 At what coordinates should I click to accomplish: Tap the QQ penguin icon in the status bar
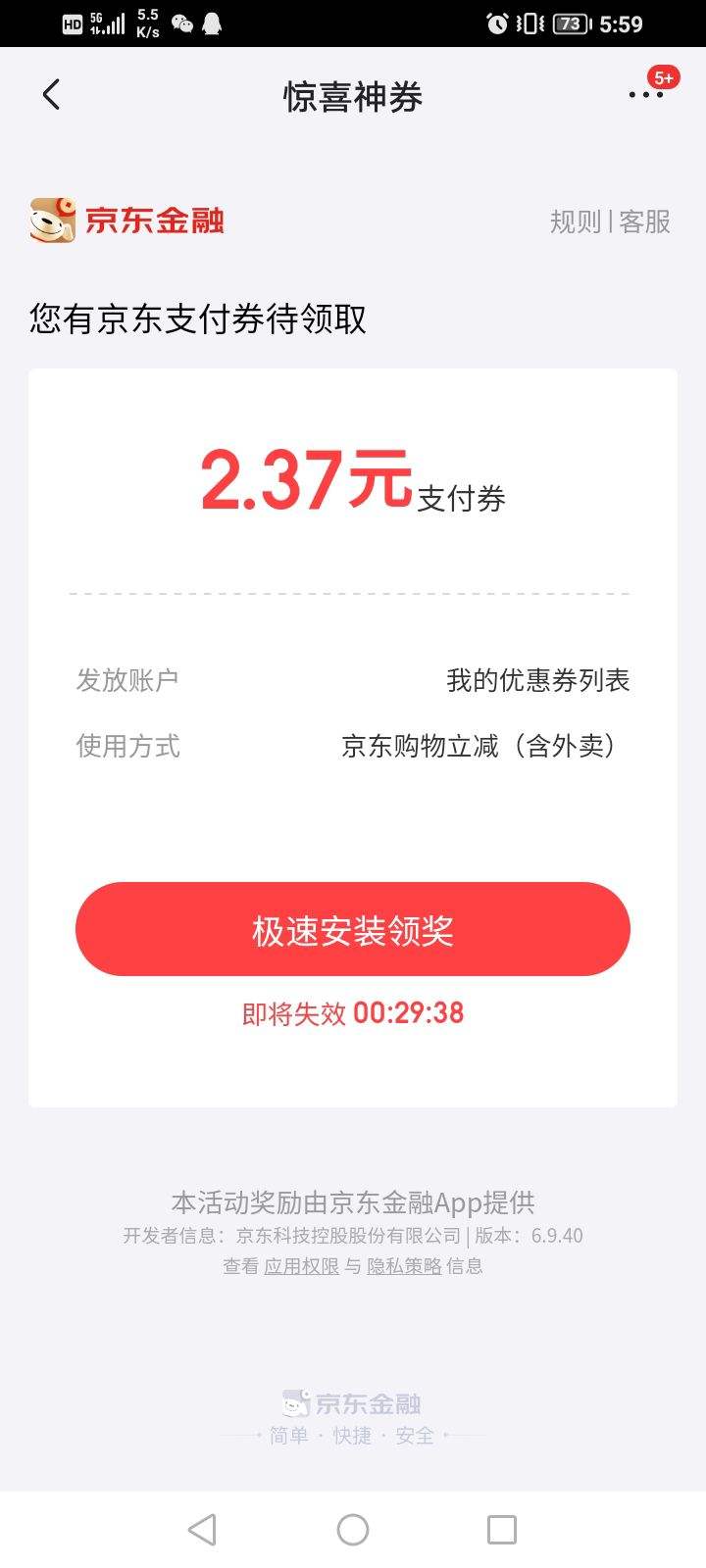click(x=211, y=22)
